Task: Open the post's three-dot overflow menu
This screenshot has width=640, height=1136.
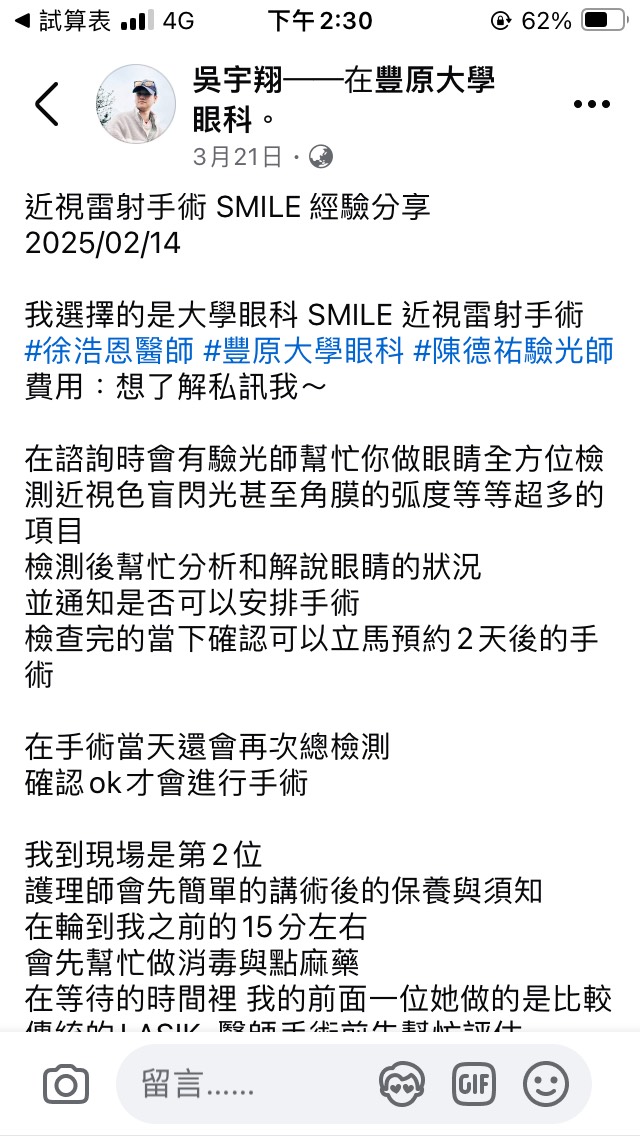Action: [591, 104]
